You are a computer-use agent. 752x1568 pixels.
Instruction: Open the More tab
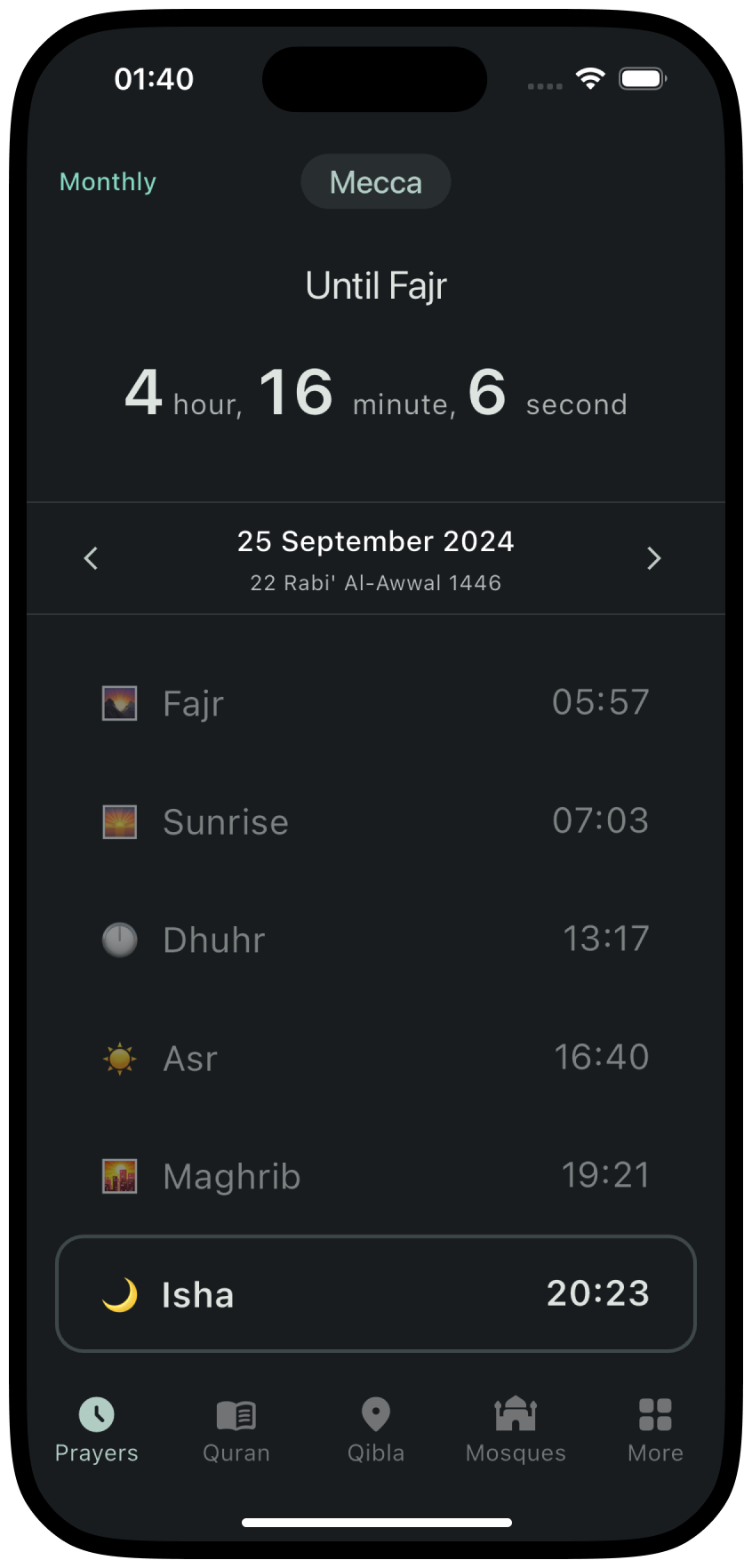click(655, 1430)
